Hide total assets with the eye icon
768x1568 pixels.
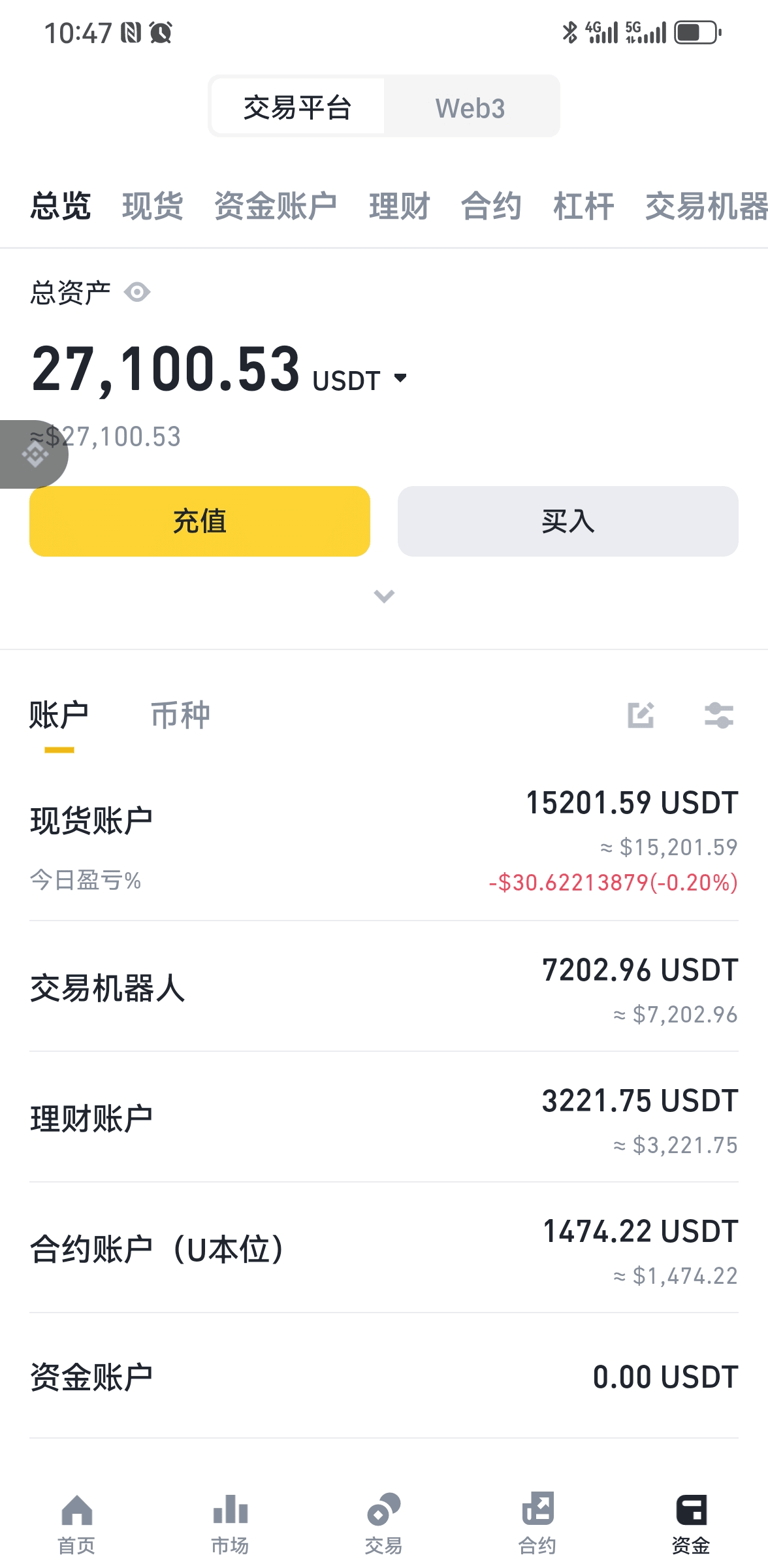coord(137,292)
